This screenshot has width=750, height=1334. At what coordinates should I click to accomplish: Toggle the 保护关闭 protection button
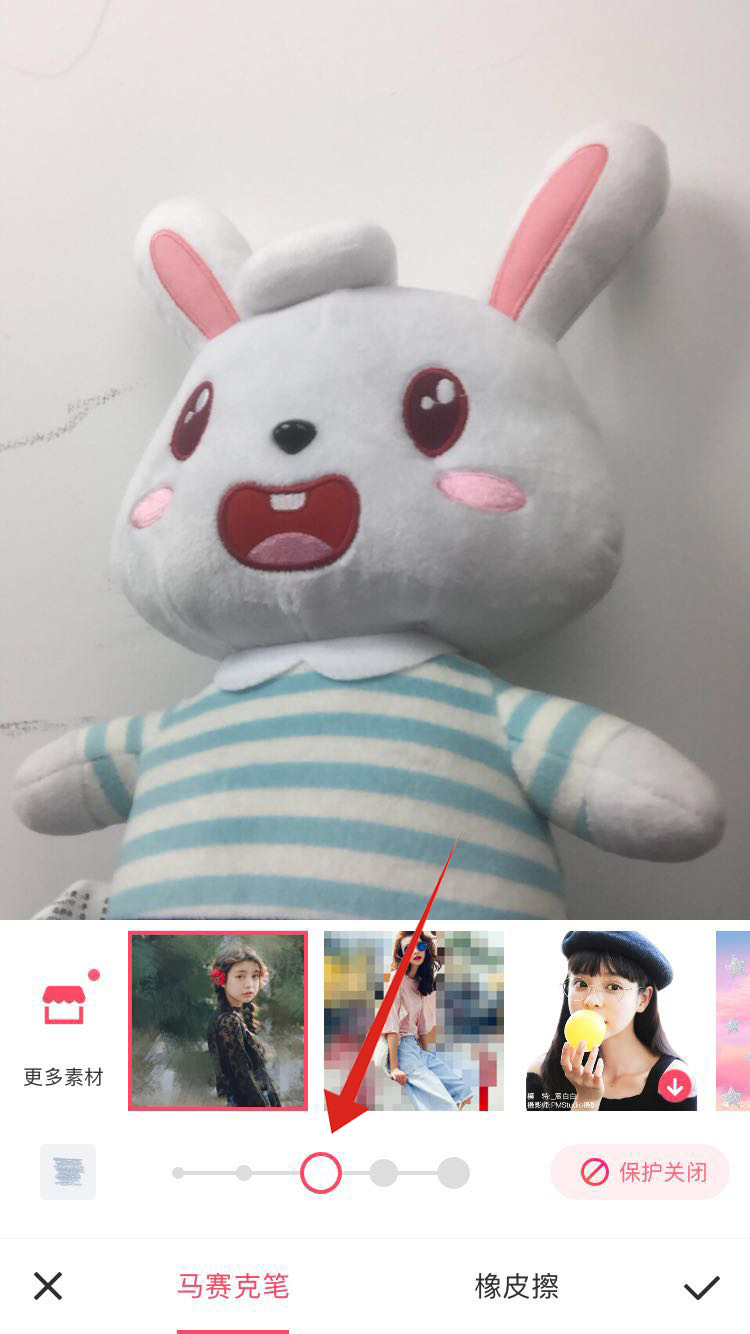tap(640, 1172)
